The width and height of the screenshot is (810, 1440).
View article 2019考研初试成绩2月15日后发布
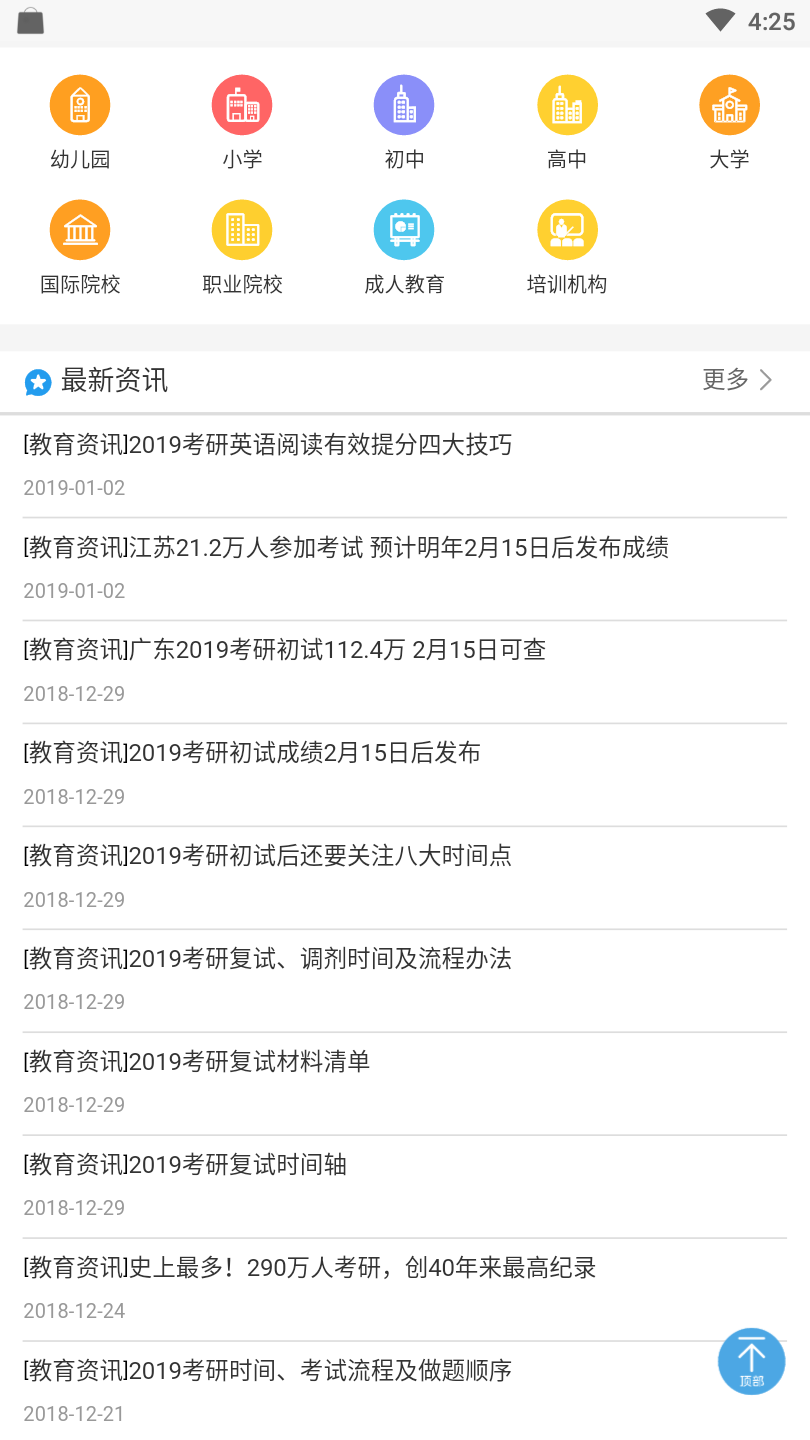coord(405,775)
